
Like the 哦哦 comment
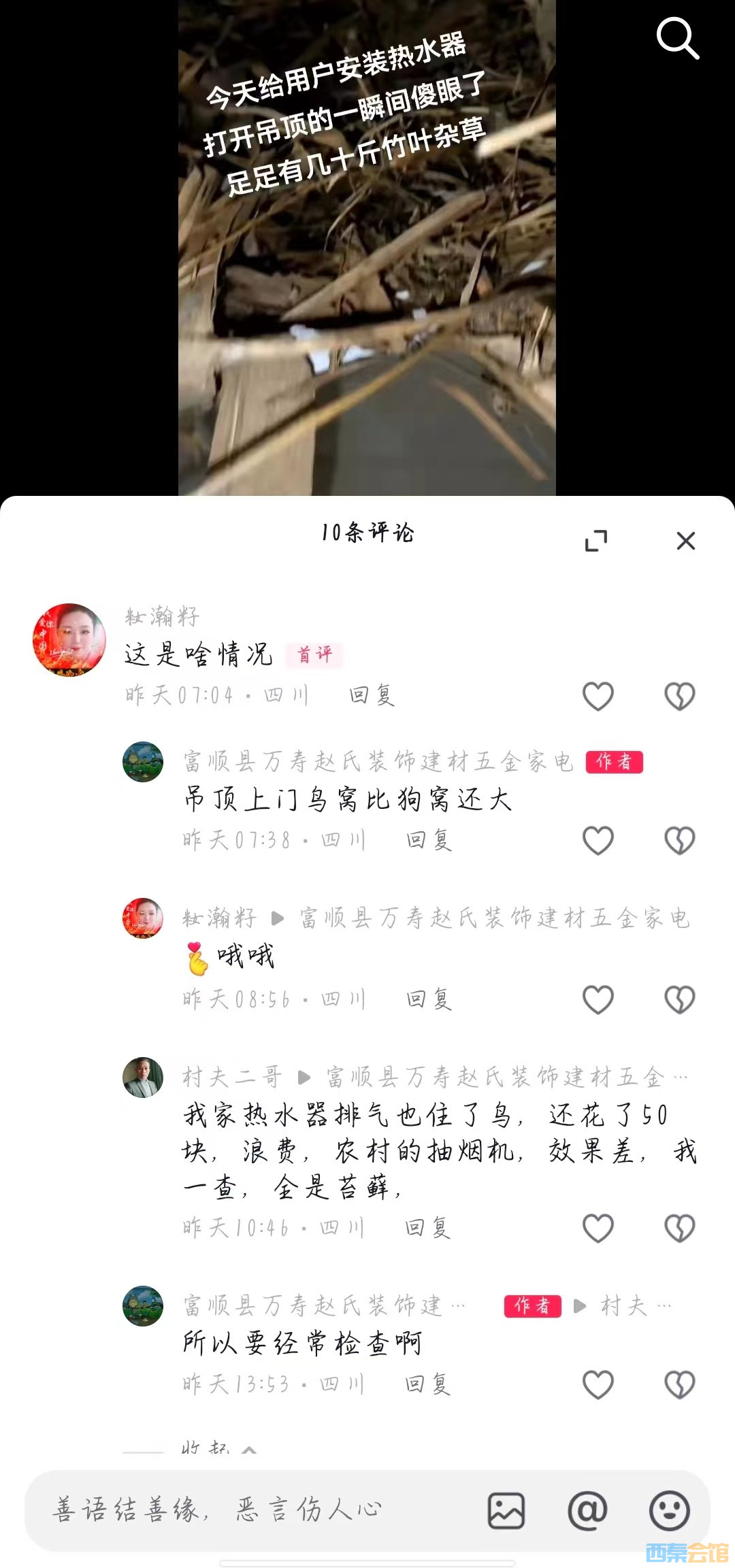coord(598,1000)
